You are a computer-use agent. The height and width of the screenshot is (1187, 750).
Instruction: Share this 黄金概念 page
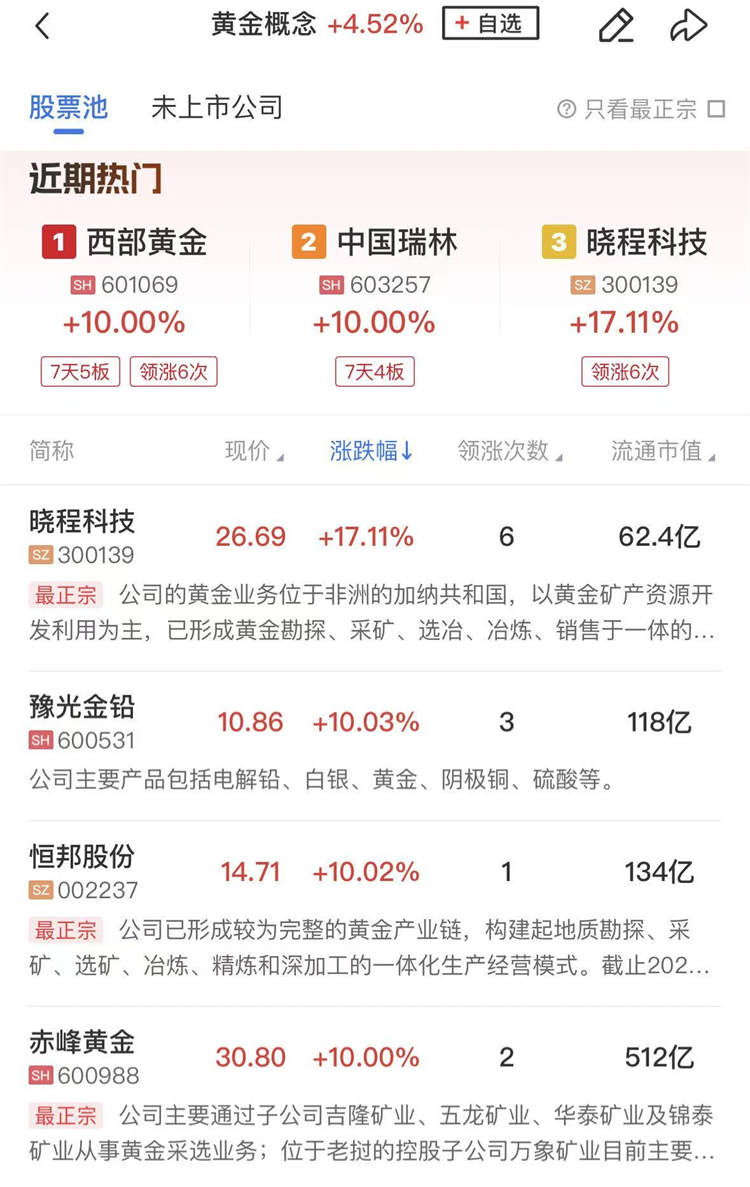coord(688,26)
